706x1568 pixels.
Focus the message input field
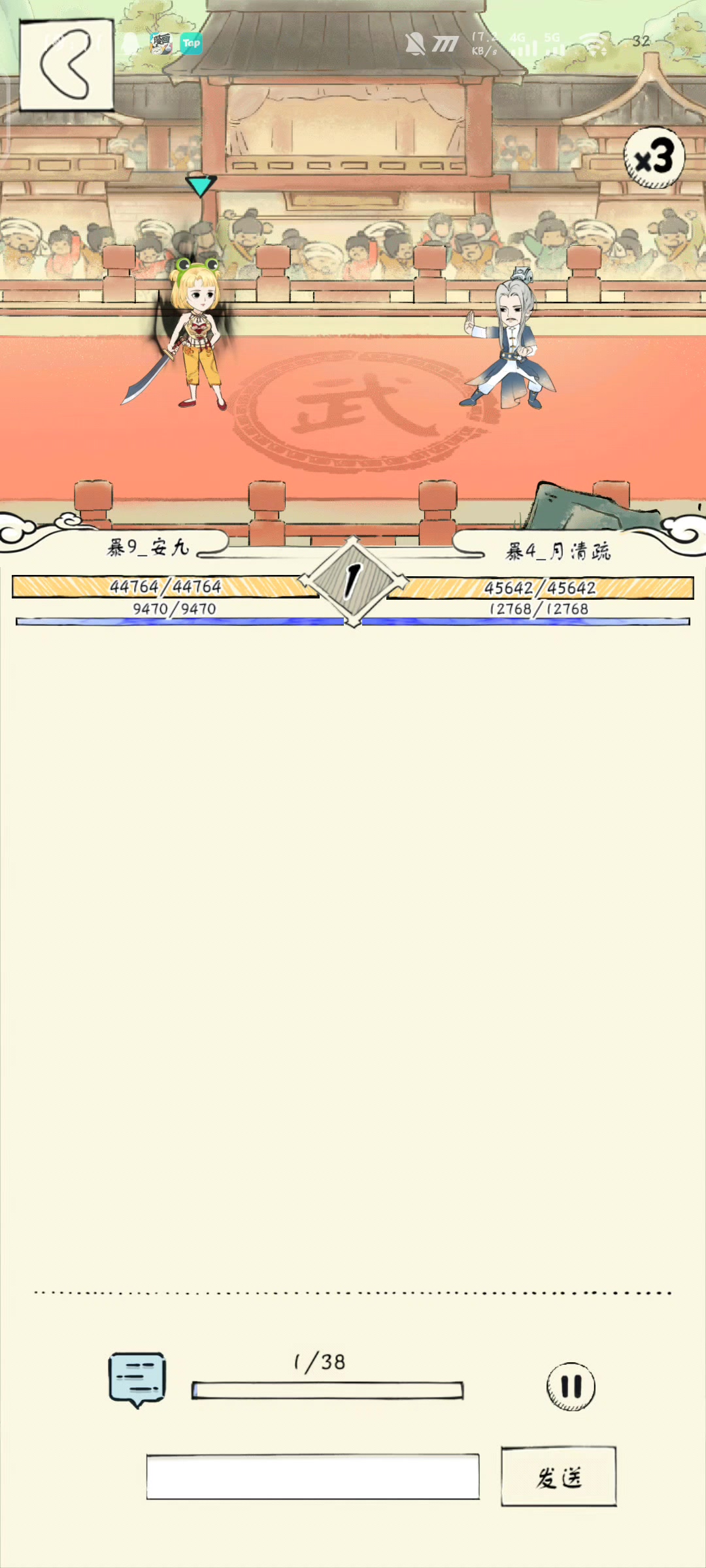312,1477
